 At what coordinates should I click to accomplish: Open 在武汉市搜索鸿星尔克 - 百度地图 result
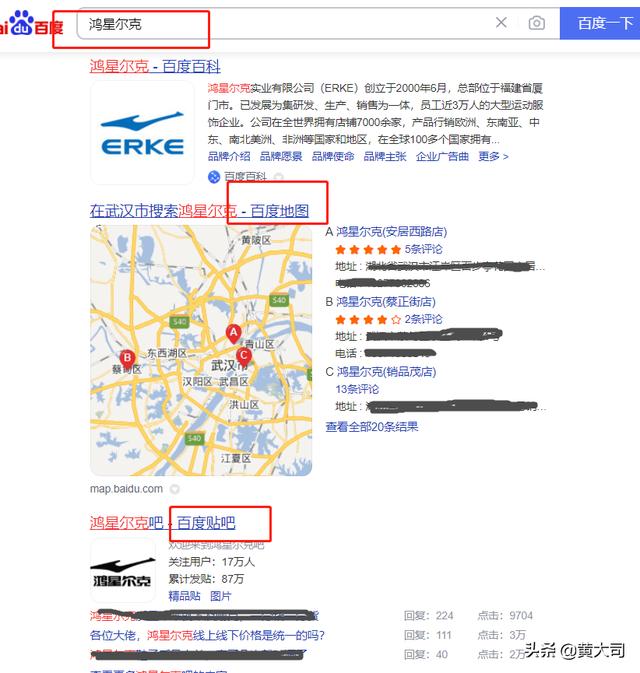pos(199,211)
